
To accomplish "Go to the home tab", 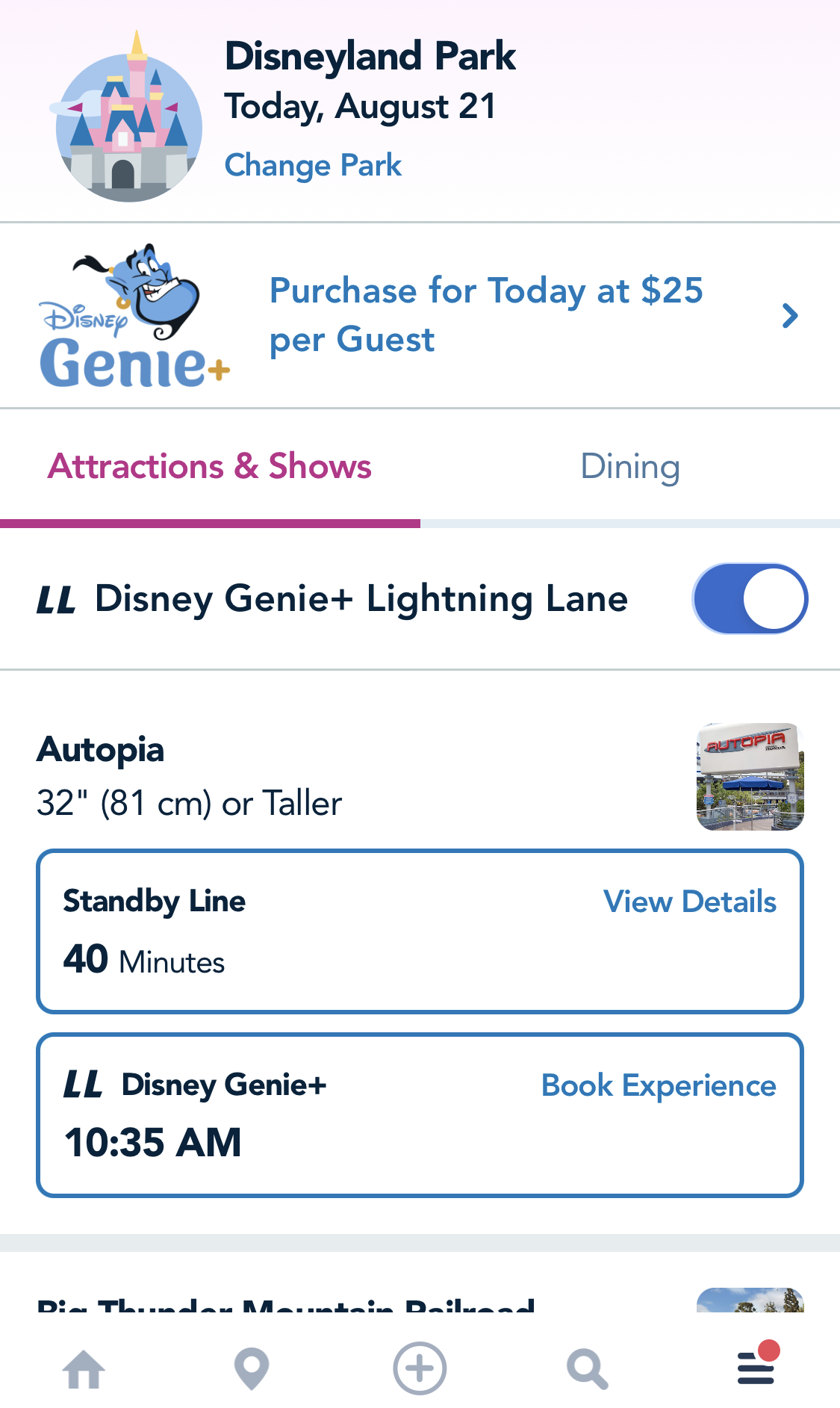I will (x=84, y=1369).
